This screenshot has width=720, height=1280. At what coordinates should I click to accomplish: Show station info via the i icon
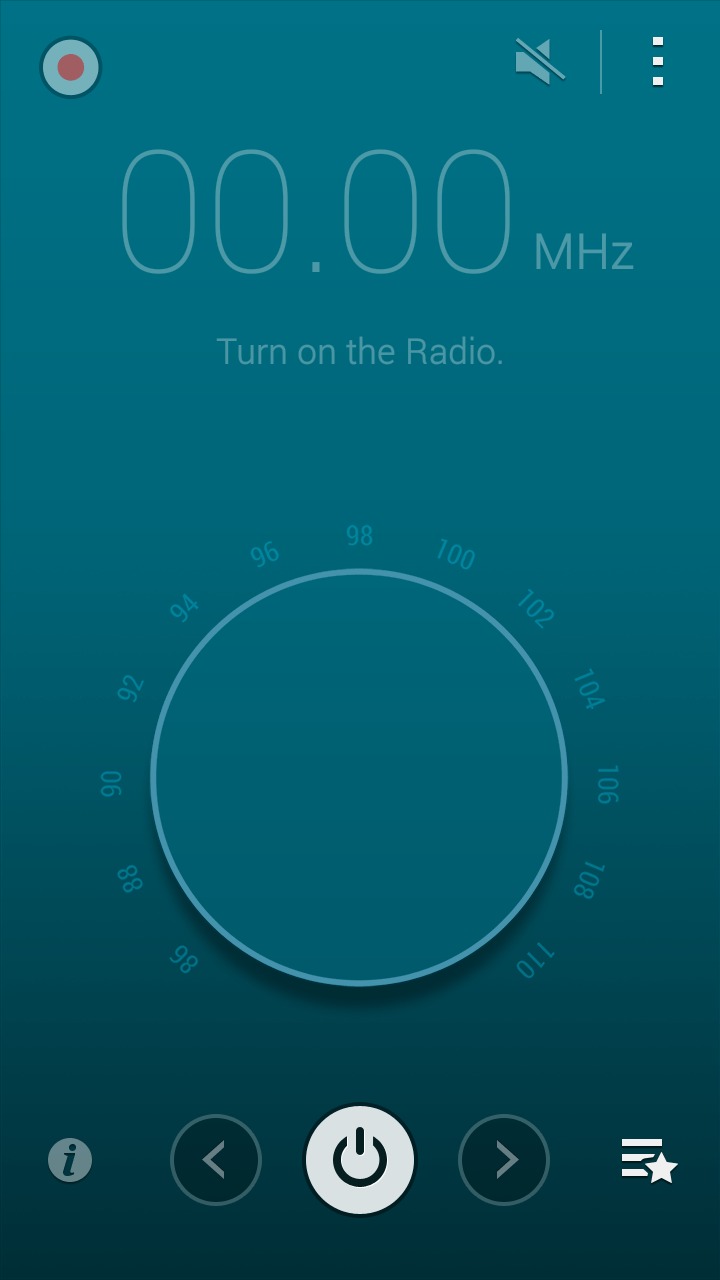[x=70, y=1160]
